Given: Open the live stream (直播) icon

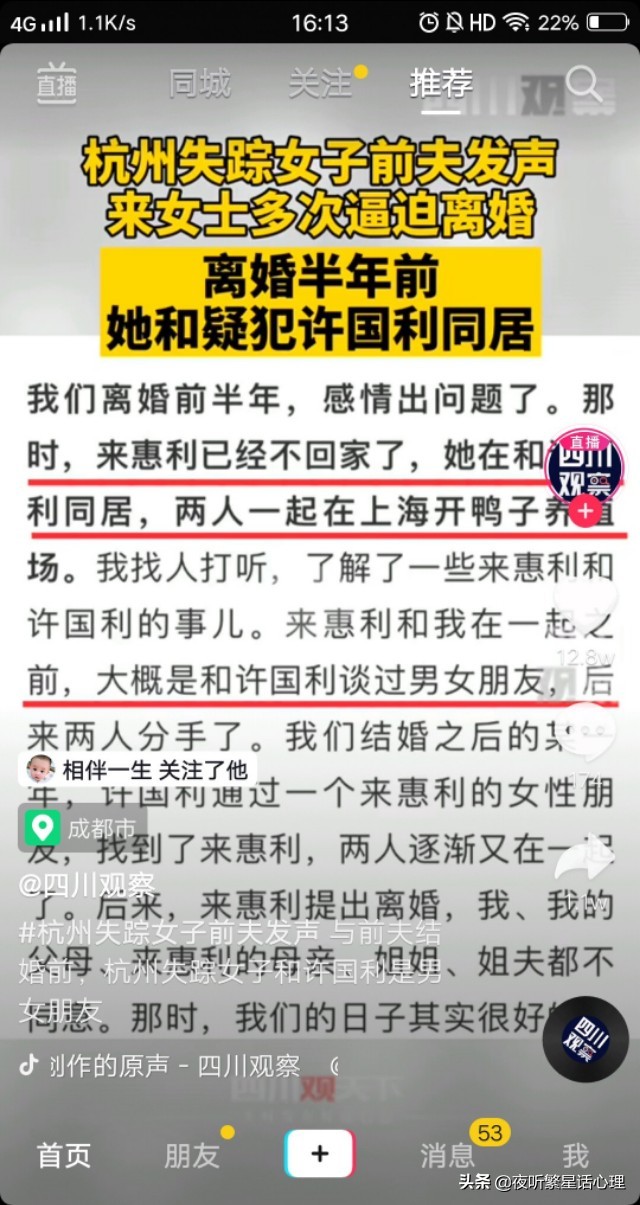Looking at the screenshot, I should coord(56,82).
